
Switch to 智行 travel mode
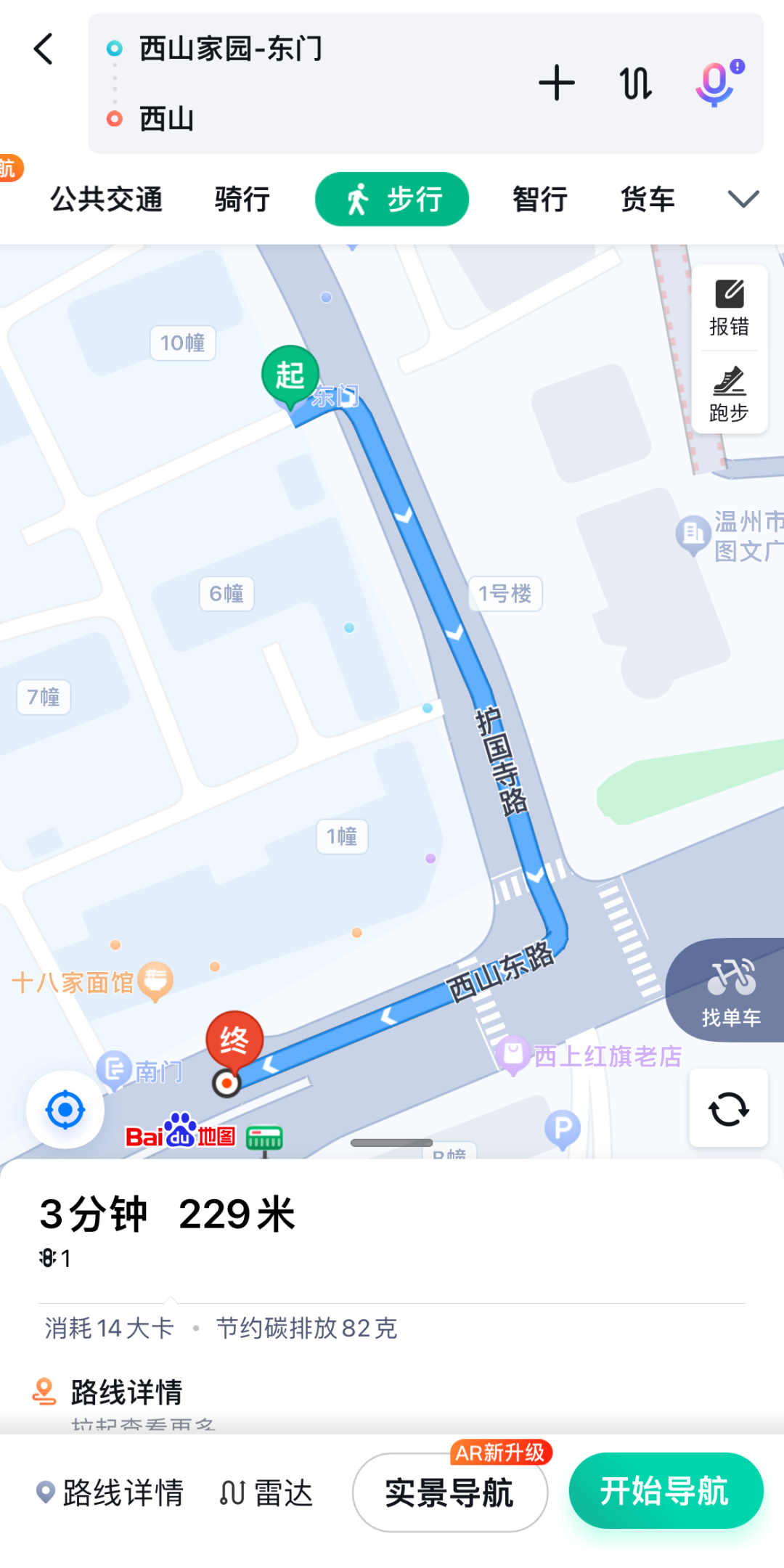coord(539,199)
